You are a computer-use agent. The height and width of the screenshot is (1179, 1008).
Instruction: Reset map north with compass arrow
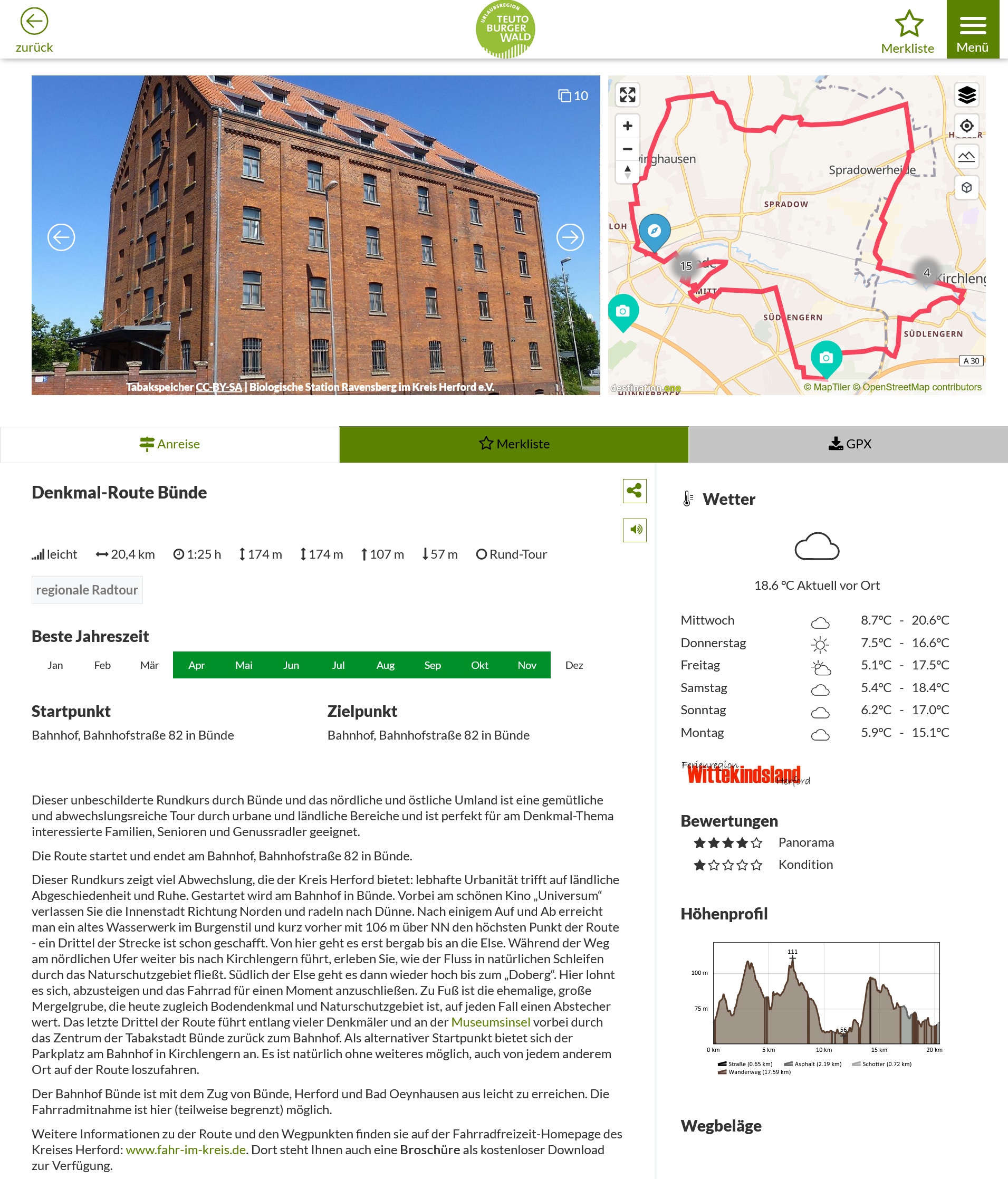(628, 172)
